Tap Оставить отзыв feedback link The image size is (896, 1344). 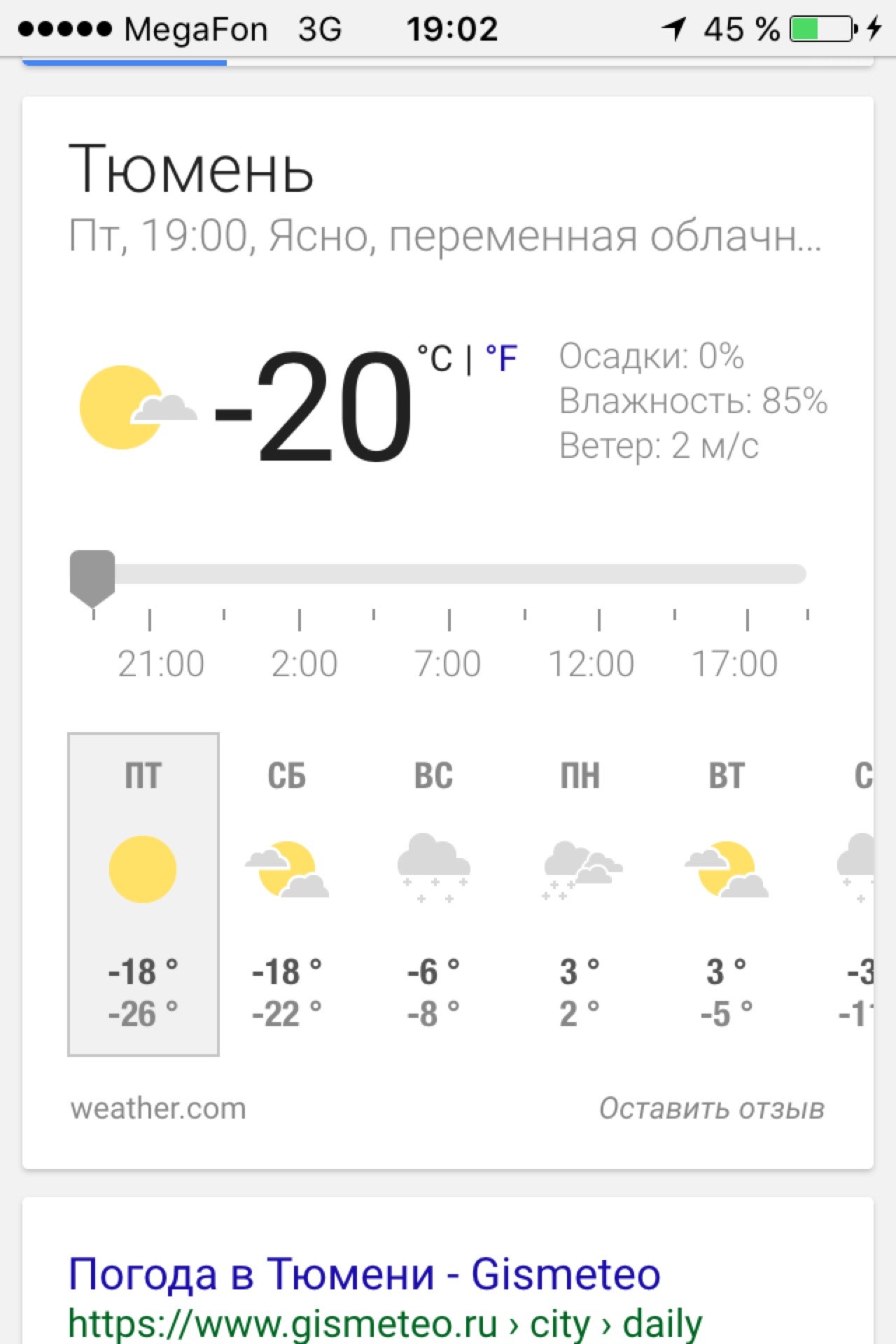pyautogui.click(x=711, y=1109)
